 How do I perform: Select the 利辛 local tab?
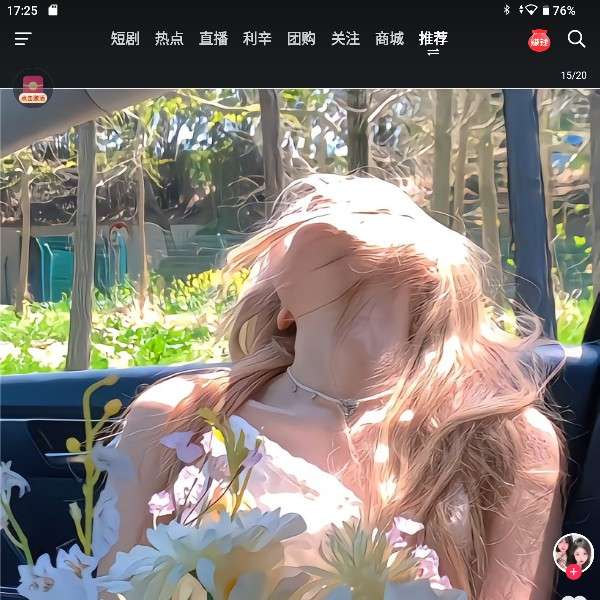[257, 39]
